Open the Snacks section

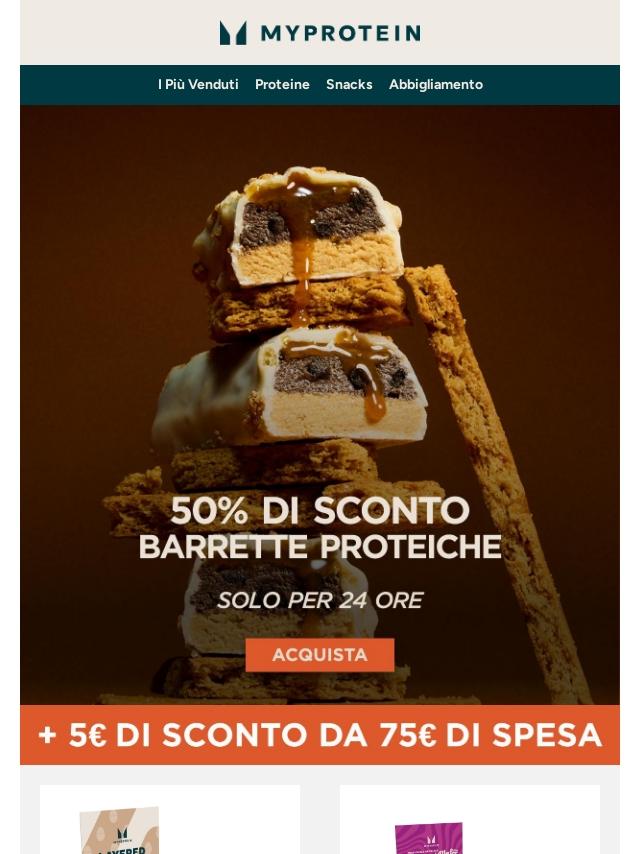pyautogui.click(x=349, y=84)
